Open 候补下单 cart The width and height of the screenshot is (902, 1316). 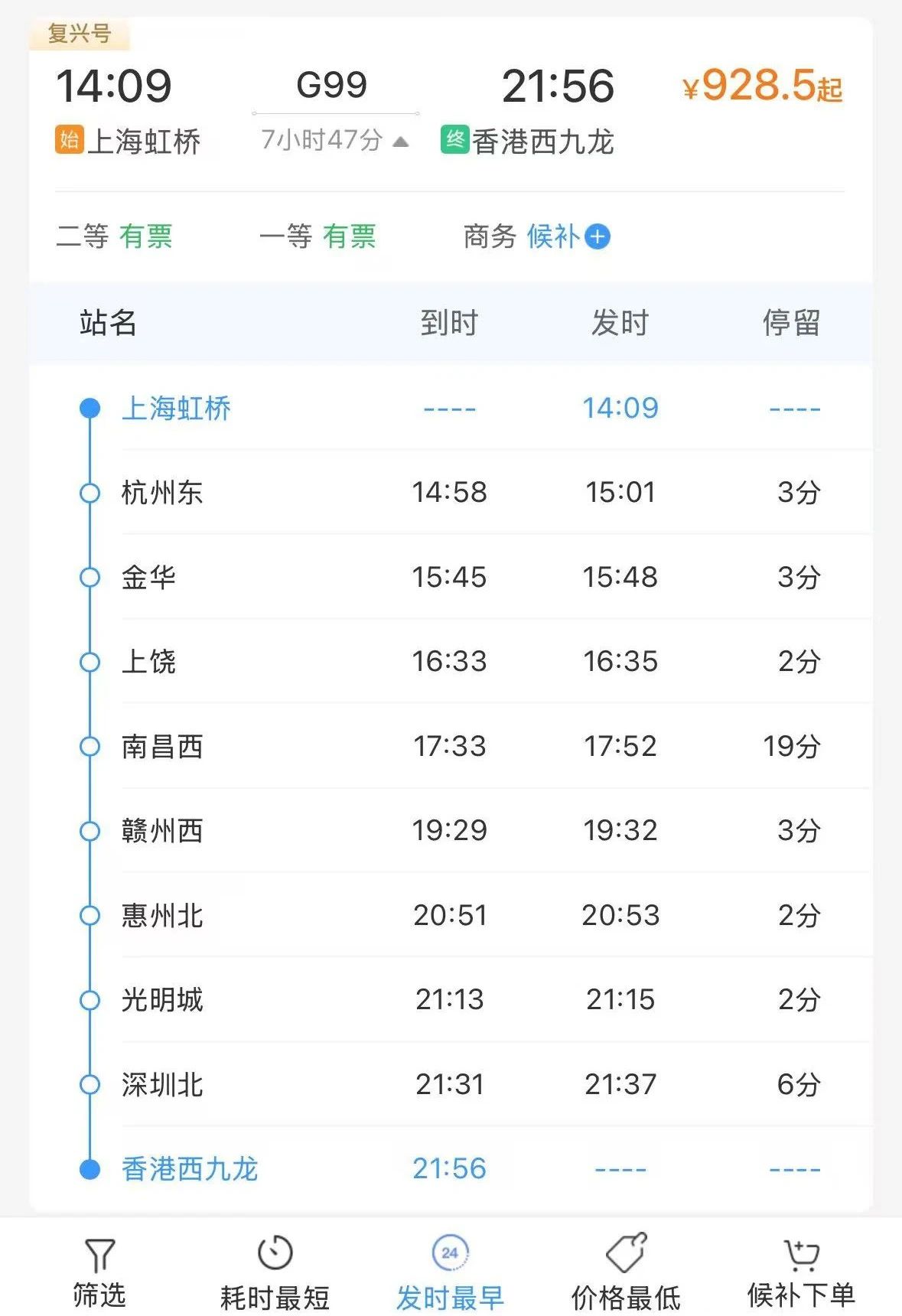point(801,1272)
